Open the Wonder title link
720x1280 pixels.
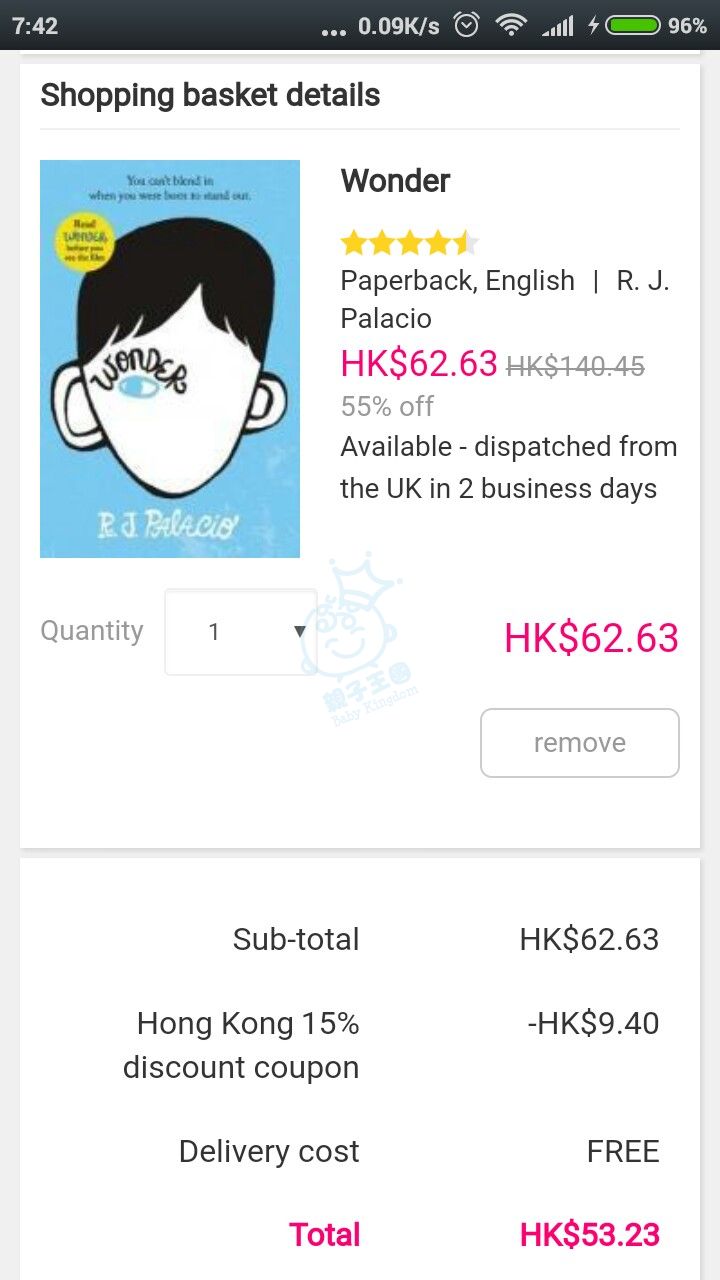tap(395, 181)
